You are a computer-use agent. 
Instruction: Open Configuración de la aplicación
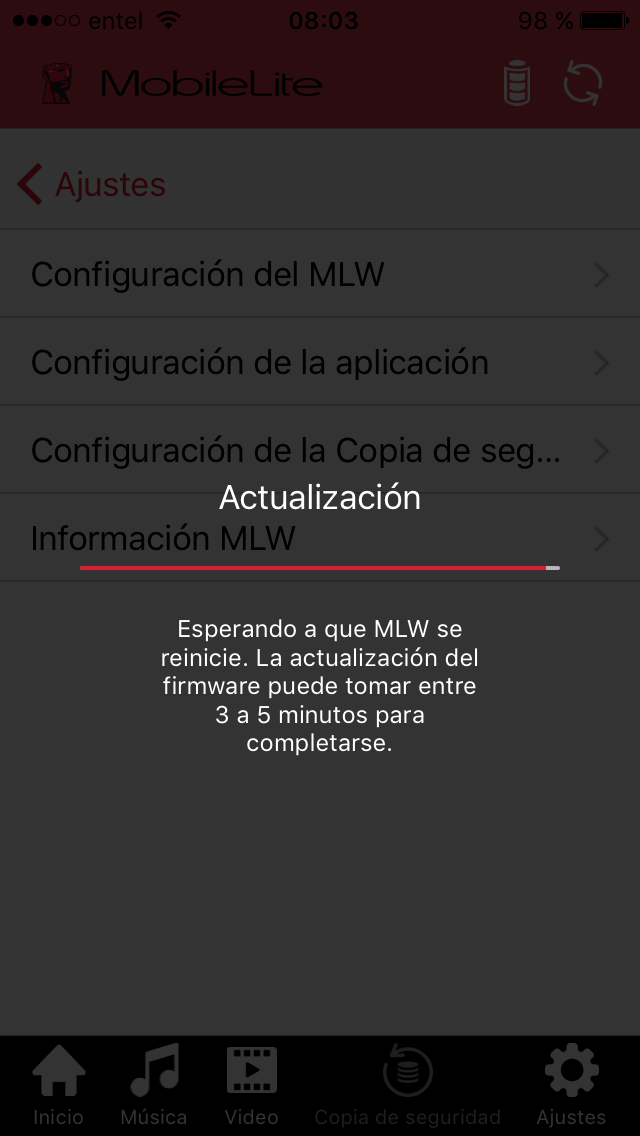[x=320, y=362]
